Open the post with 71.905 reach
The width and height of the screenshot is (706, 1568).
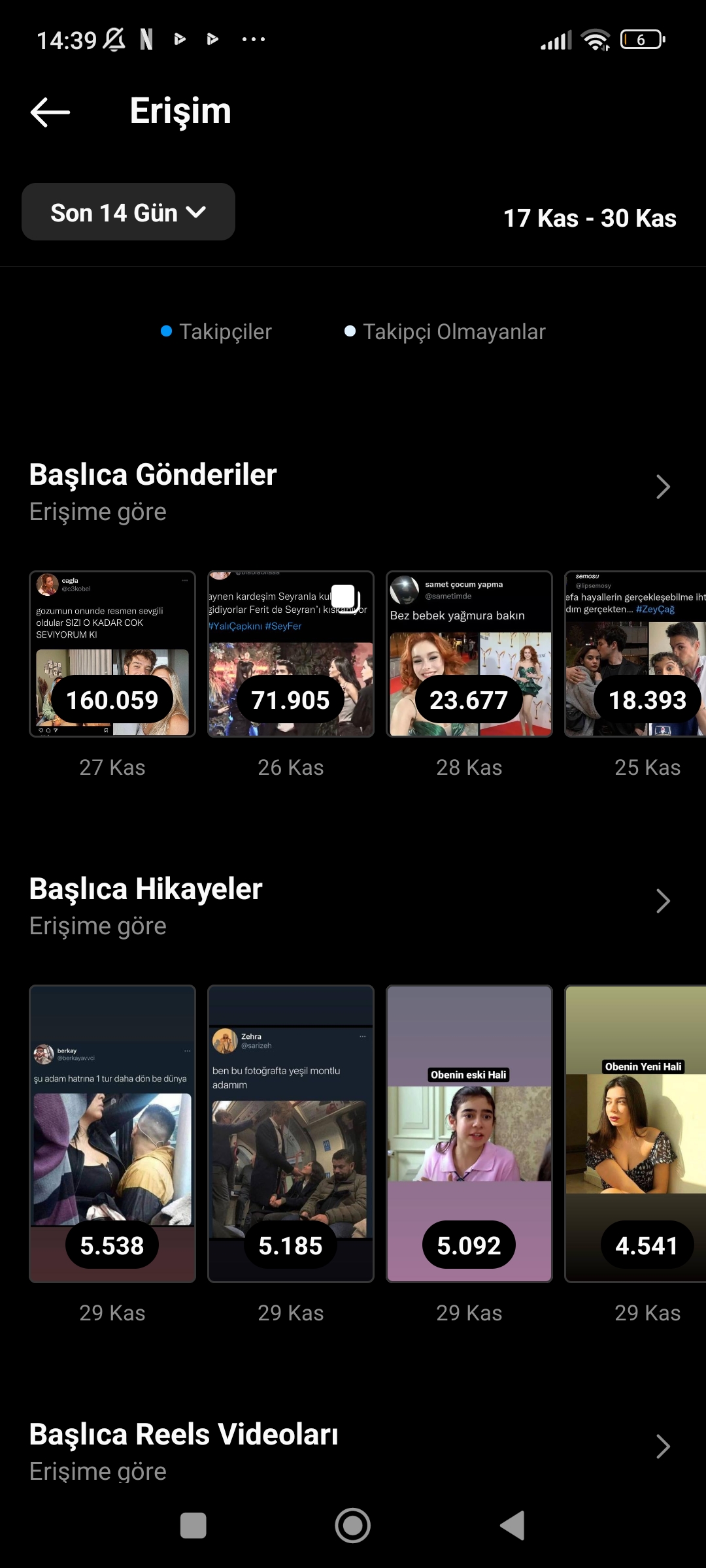(x=291, y=654)
